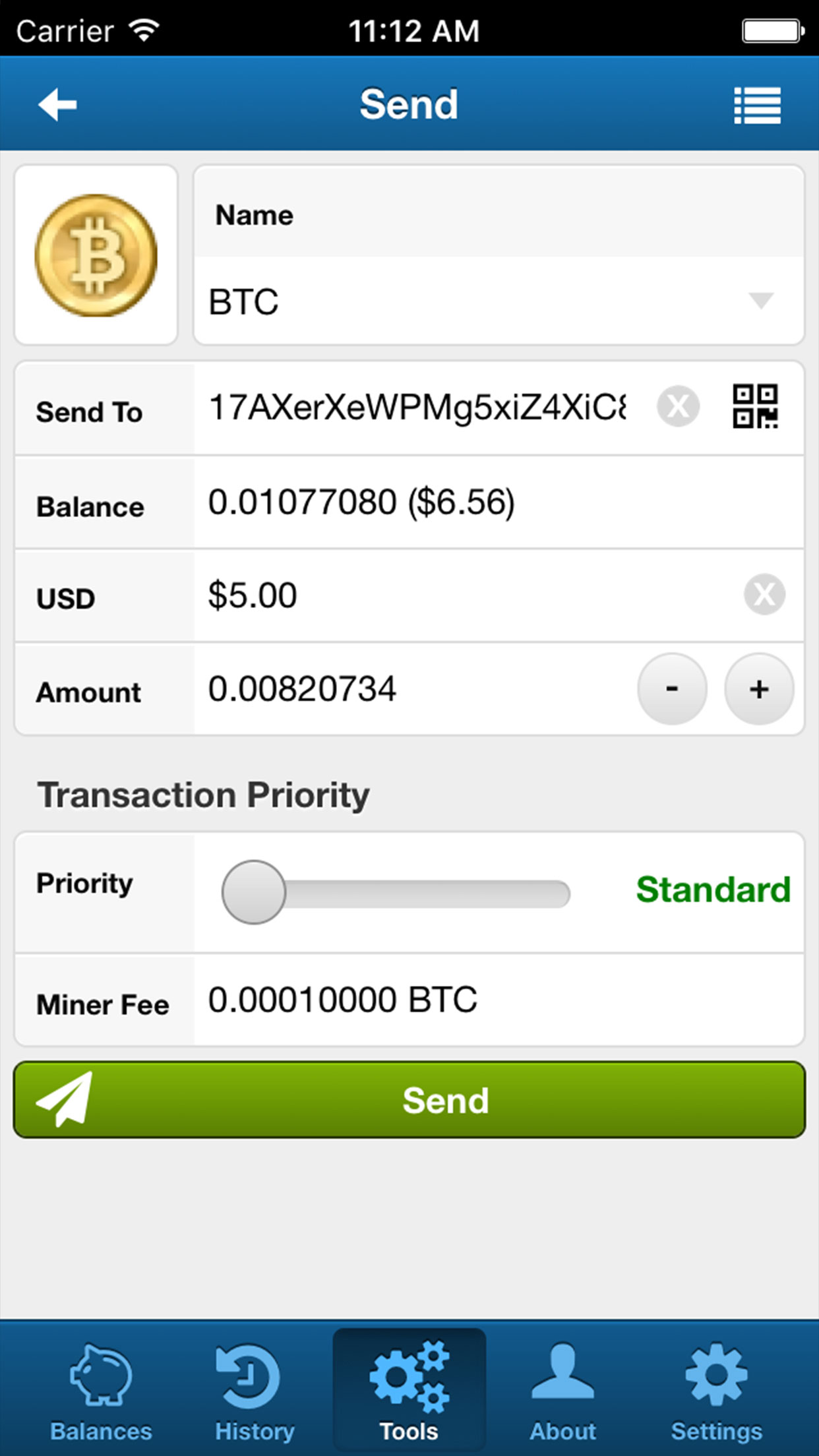Select the Tools tab
819x1456 pixels.
pyautogui.click(x=409, y=1385)
